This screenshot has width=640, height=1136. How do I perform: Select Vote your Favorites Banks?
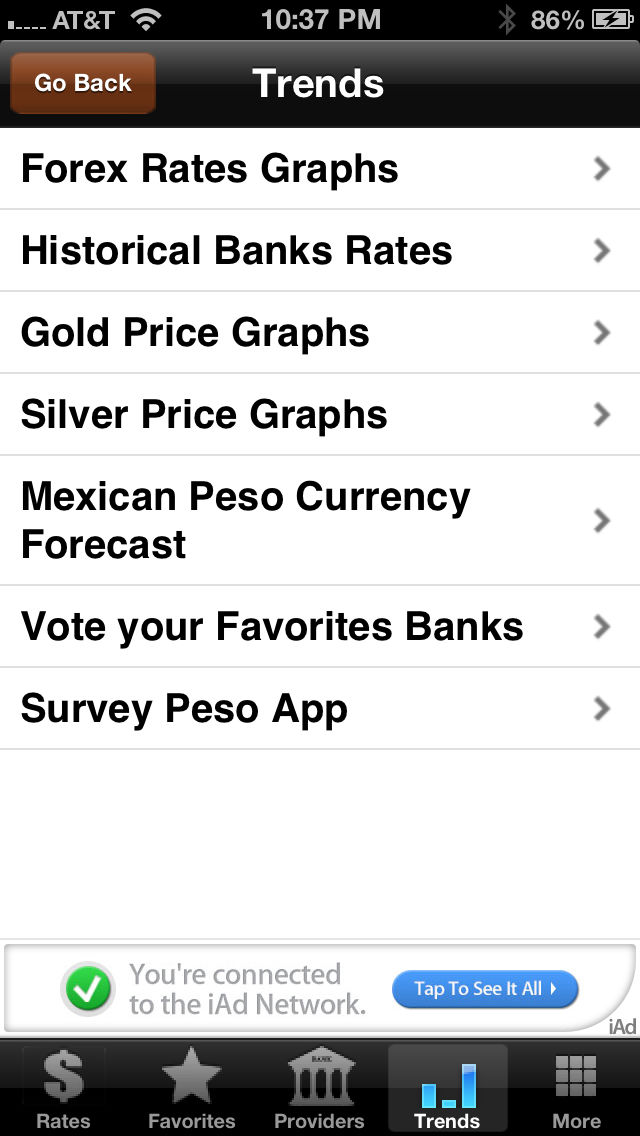pos(320,627)
